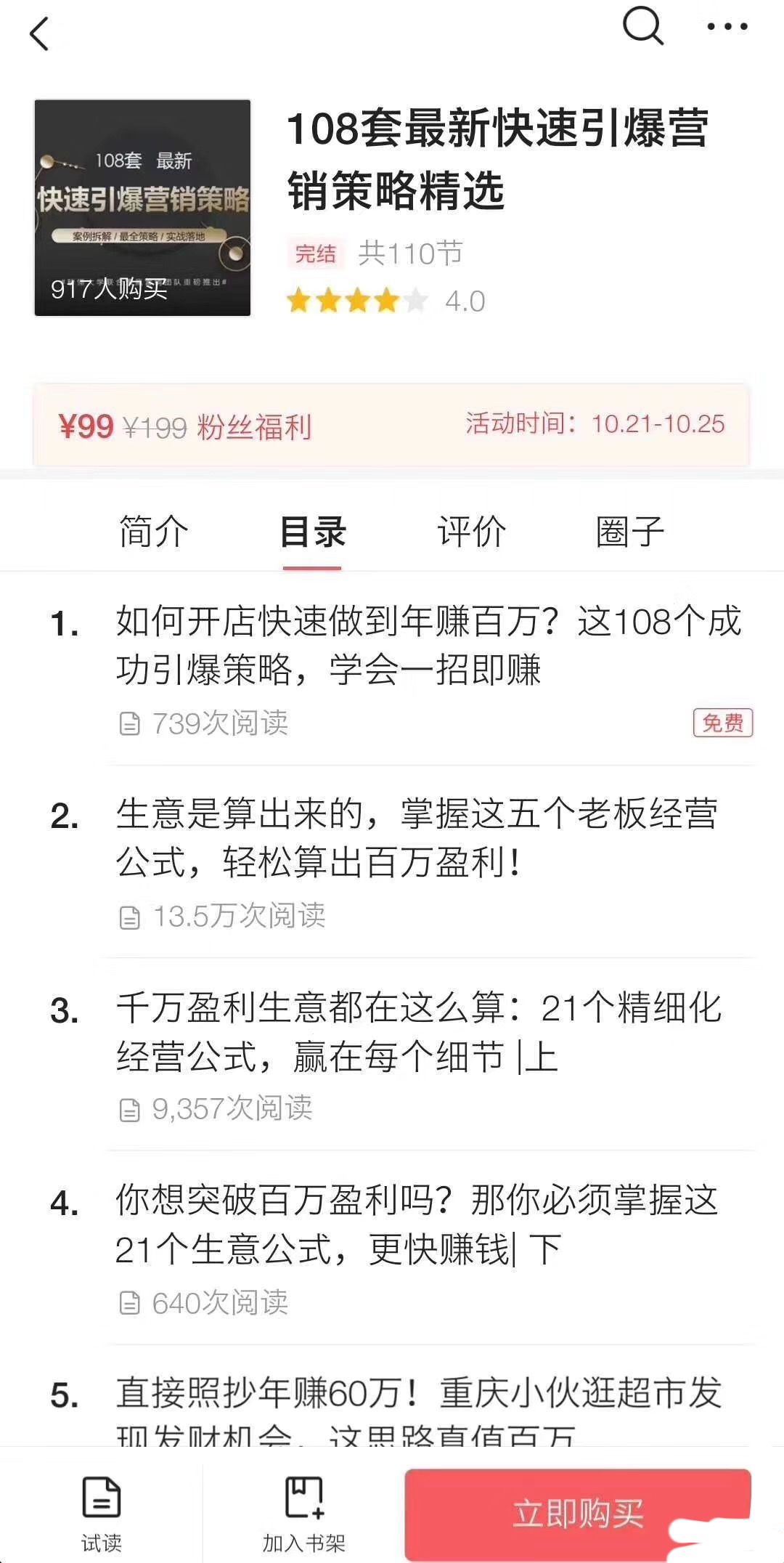784x1563 pixels.
Task: Select the 目录 tab
Action: (x=313, y=532)
